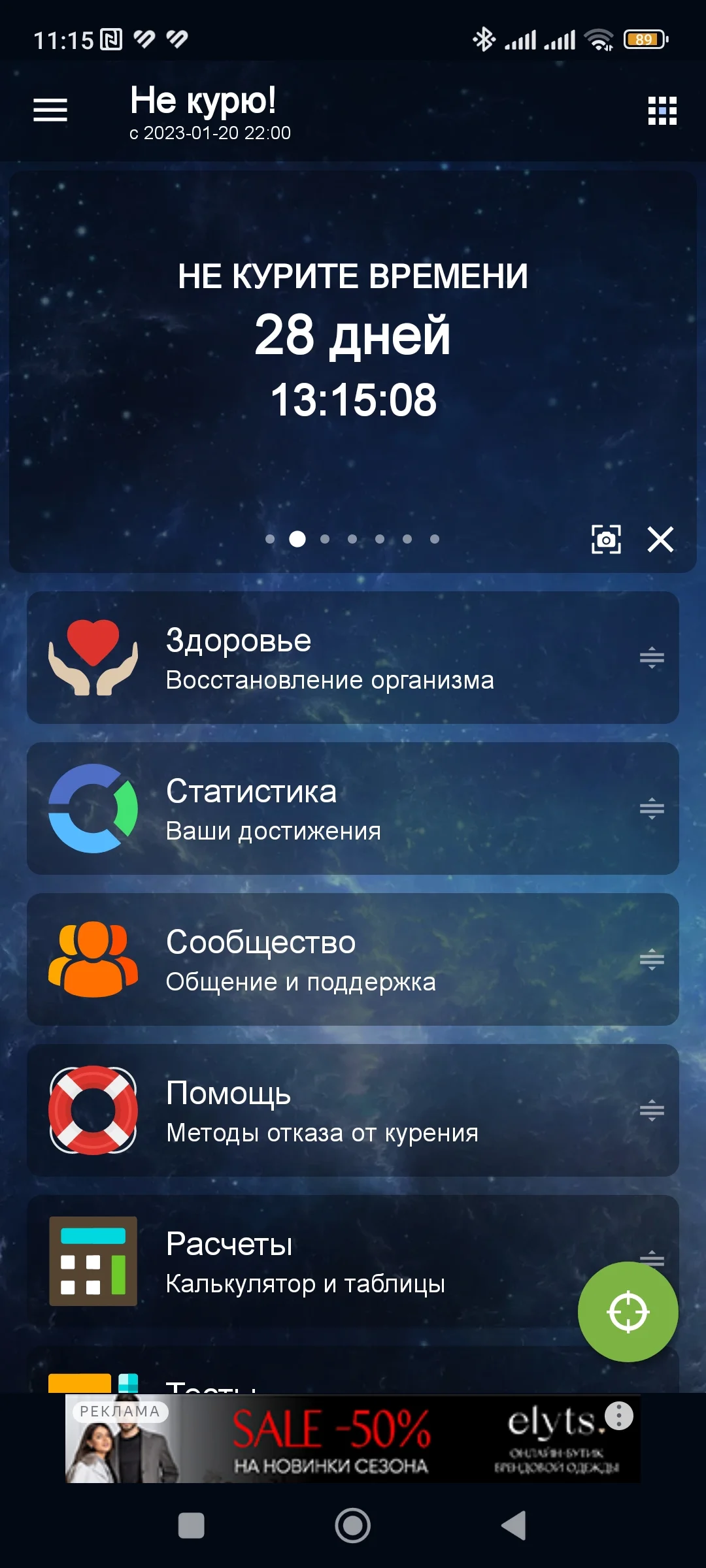The image size is (706, 1568).
Task: Take a screenshot using the camera icon
Action: (x=607, y=539)
